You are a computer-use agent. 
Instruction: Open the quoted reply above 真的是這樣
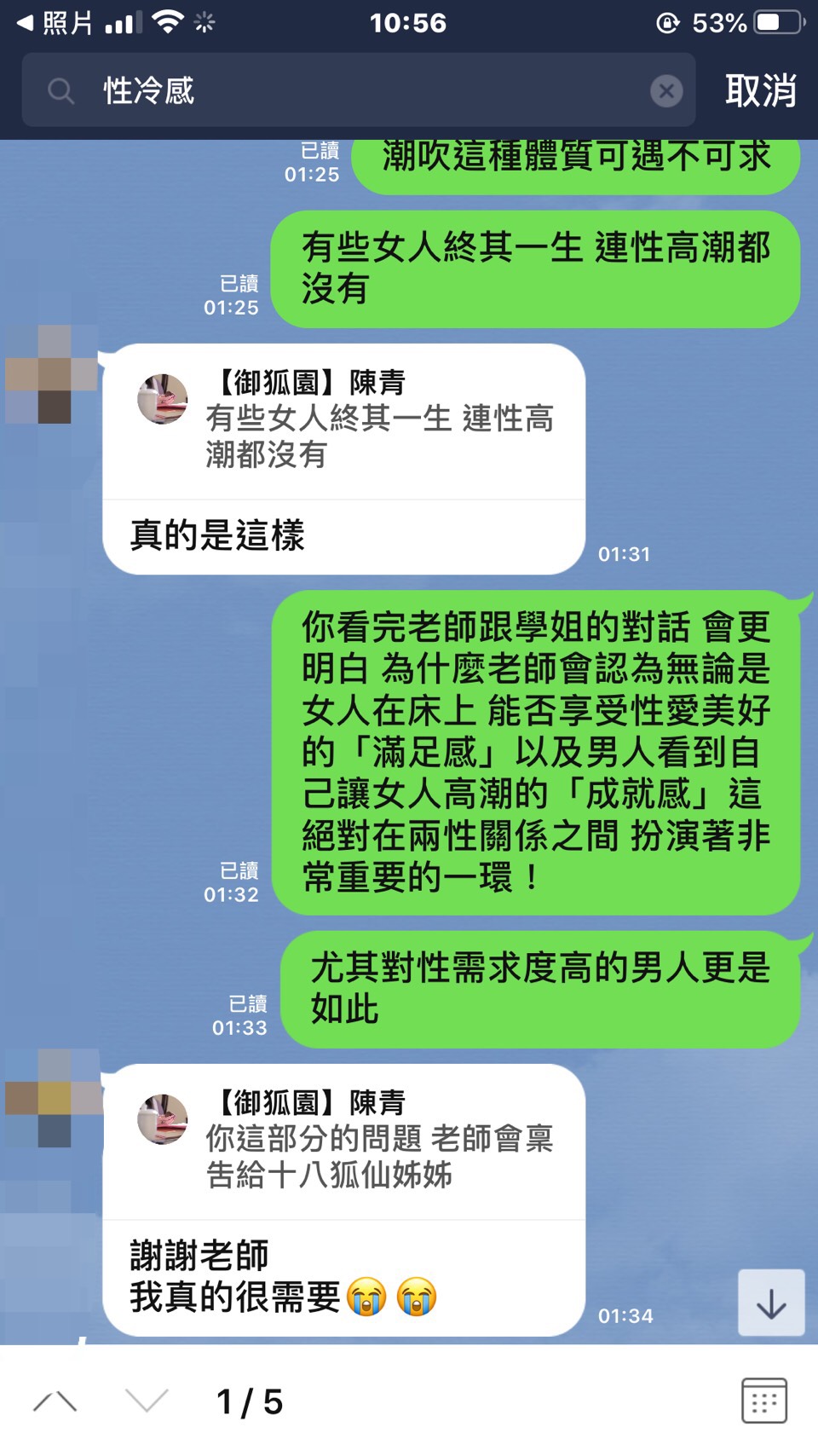[x=343, y=419]
